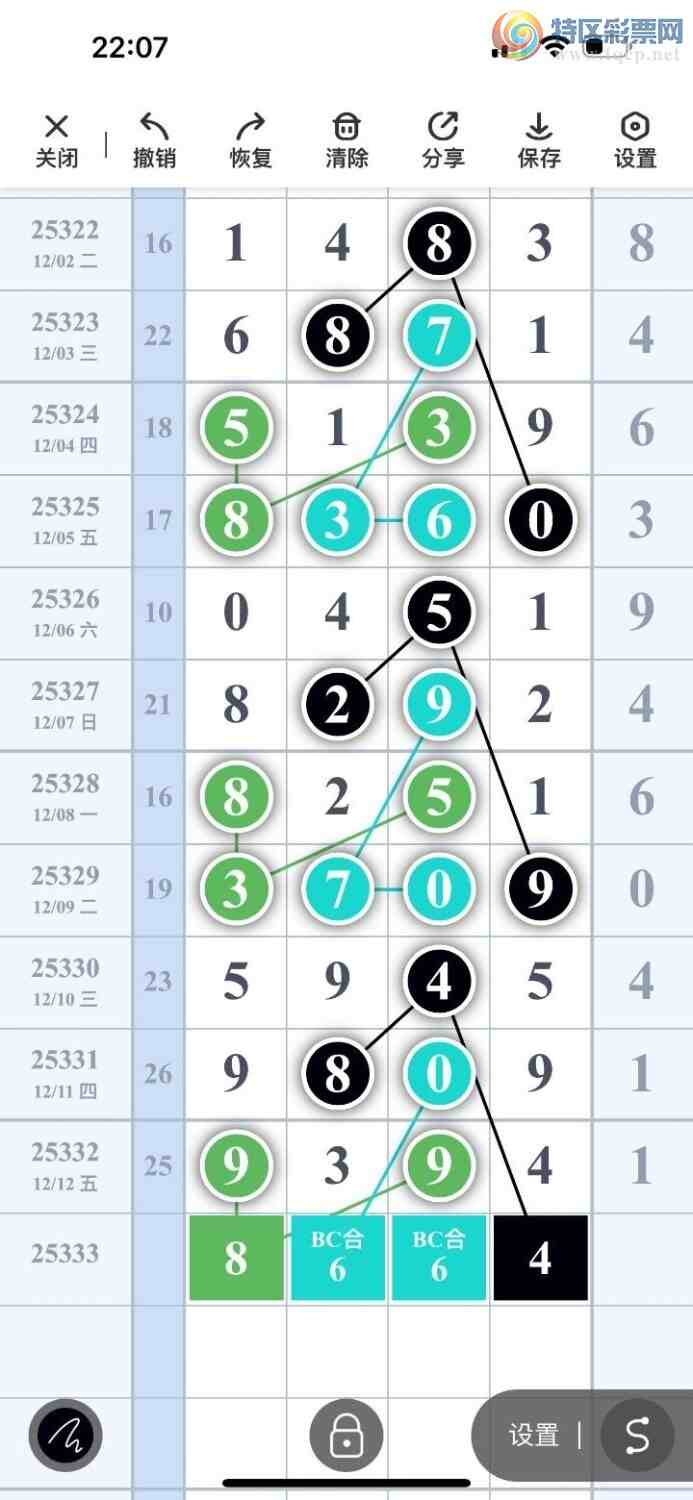Toggle the lock button
Image resolution: width=693 pixels, height=1500 pixels.
[346, 1435]
